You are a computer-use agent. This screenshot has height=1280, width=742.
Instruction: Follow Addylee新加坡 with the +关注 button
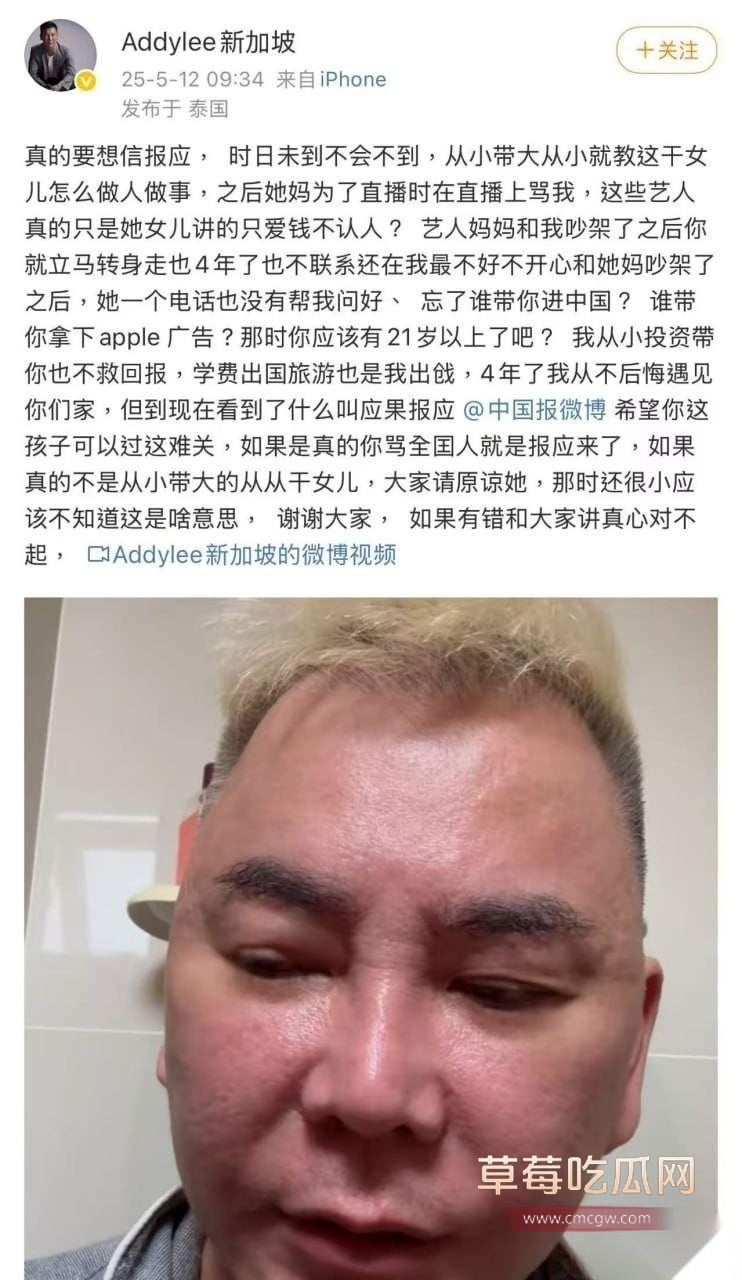[x=667, y=50]
